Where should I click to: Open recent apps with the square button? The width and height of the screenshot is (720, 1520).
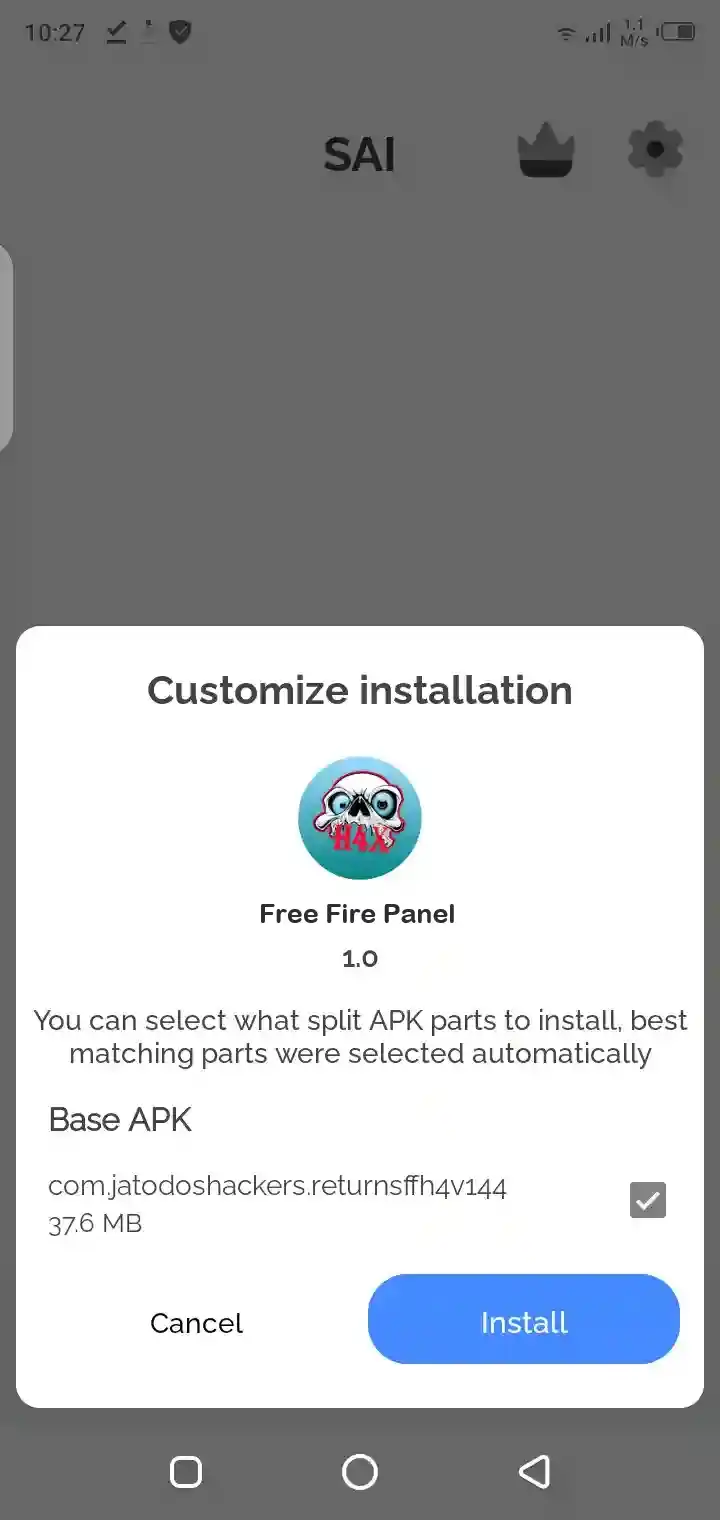tap(185, 1471)
